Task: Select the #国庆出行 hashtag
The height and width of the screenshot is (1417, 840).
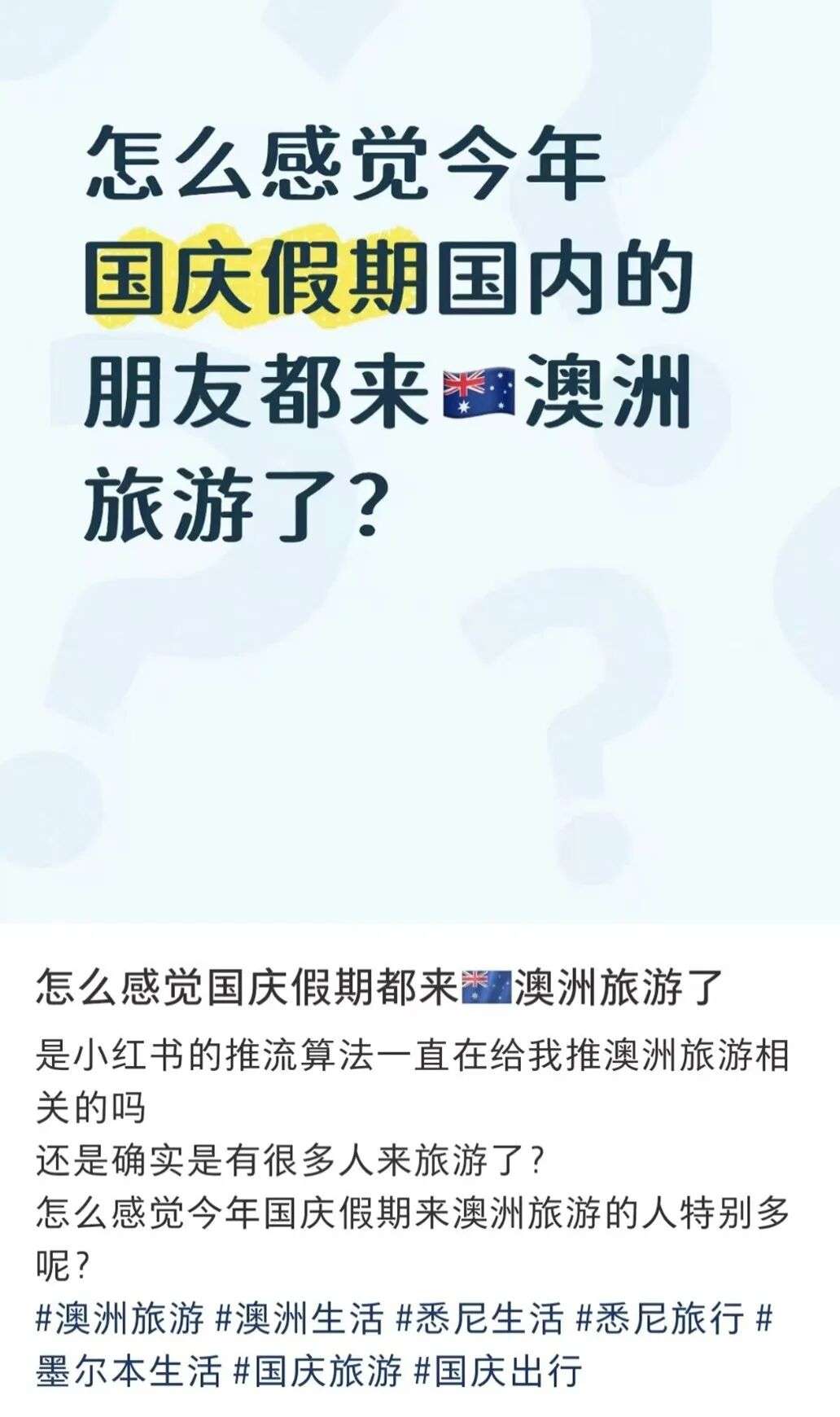Action: point(498,1370)
